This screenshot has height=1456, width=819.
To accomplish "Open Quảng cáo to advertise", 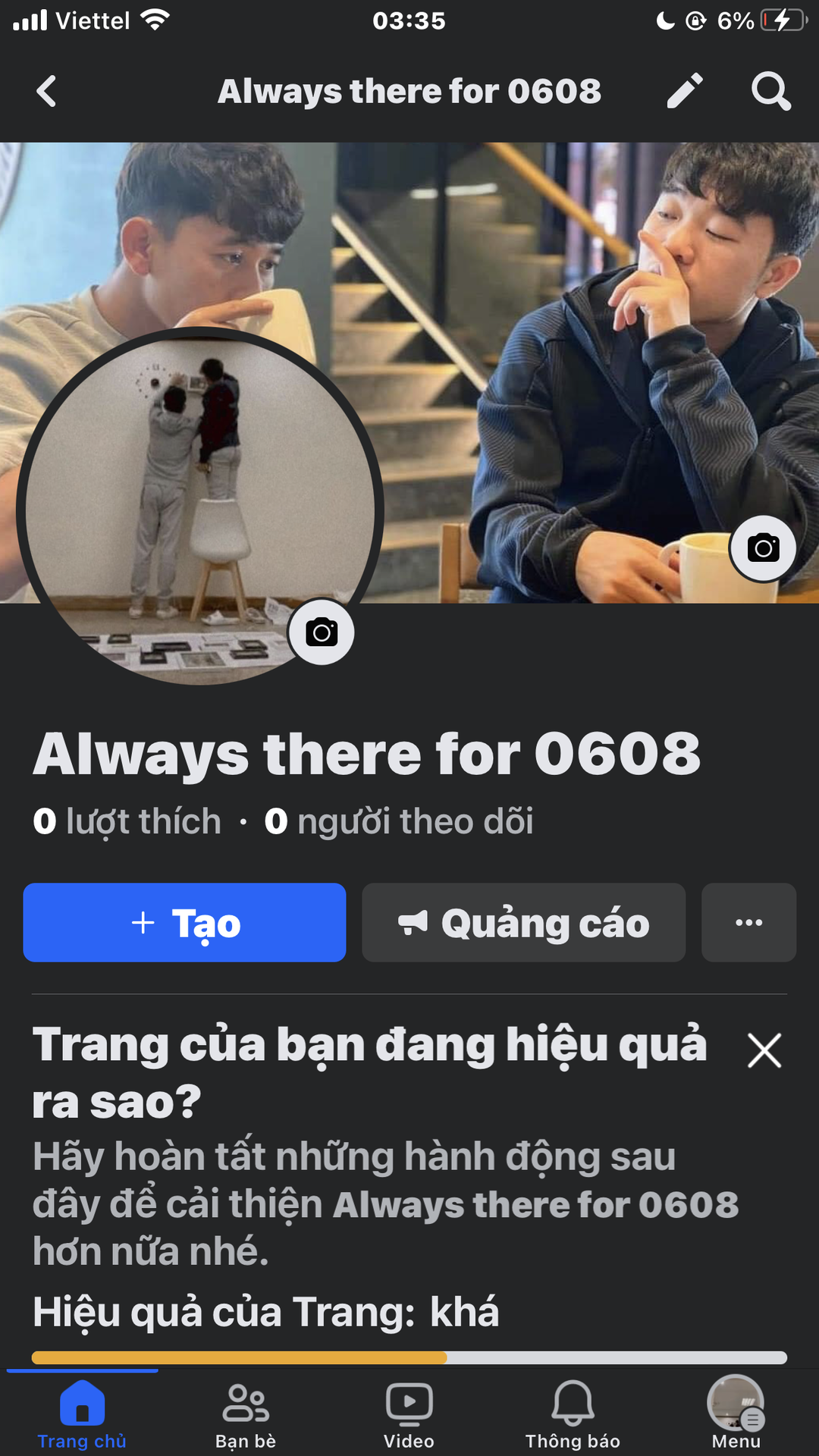I will point(523,923).
